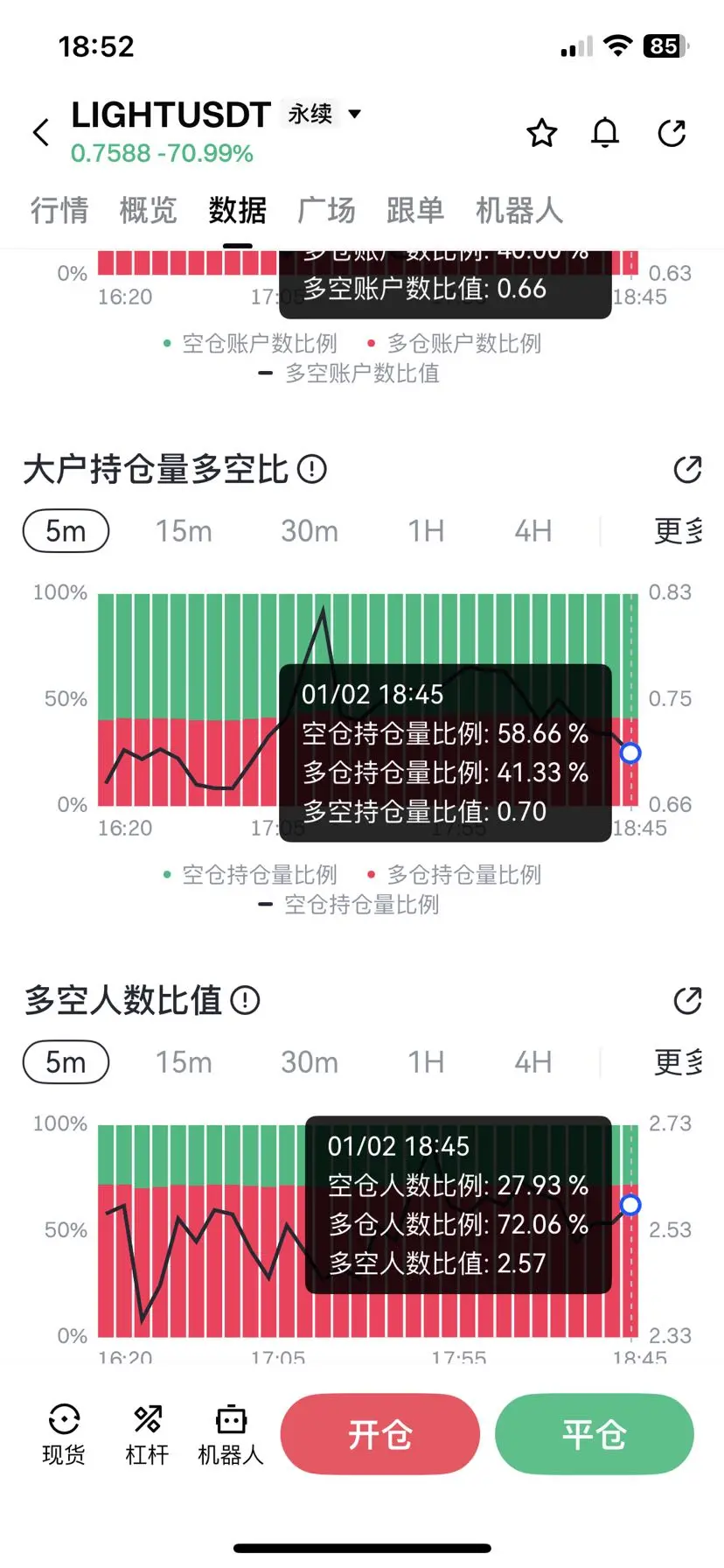Viewport: 724px width, 1568px height.
Task: Open the 机器人 (Bot) icon at bottom
Action: coord(229,1435)
